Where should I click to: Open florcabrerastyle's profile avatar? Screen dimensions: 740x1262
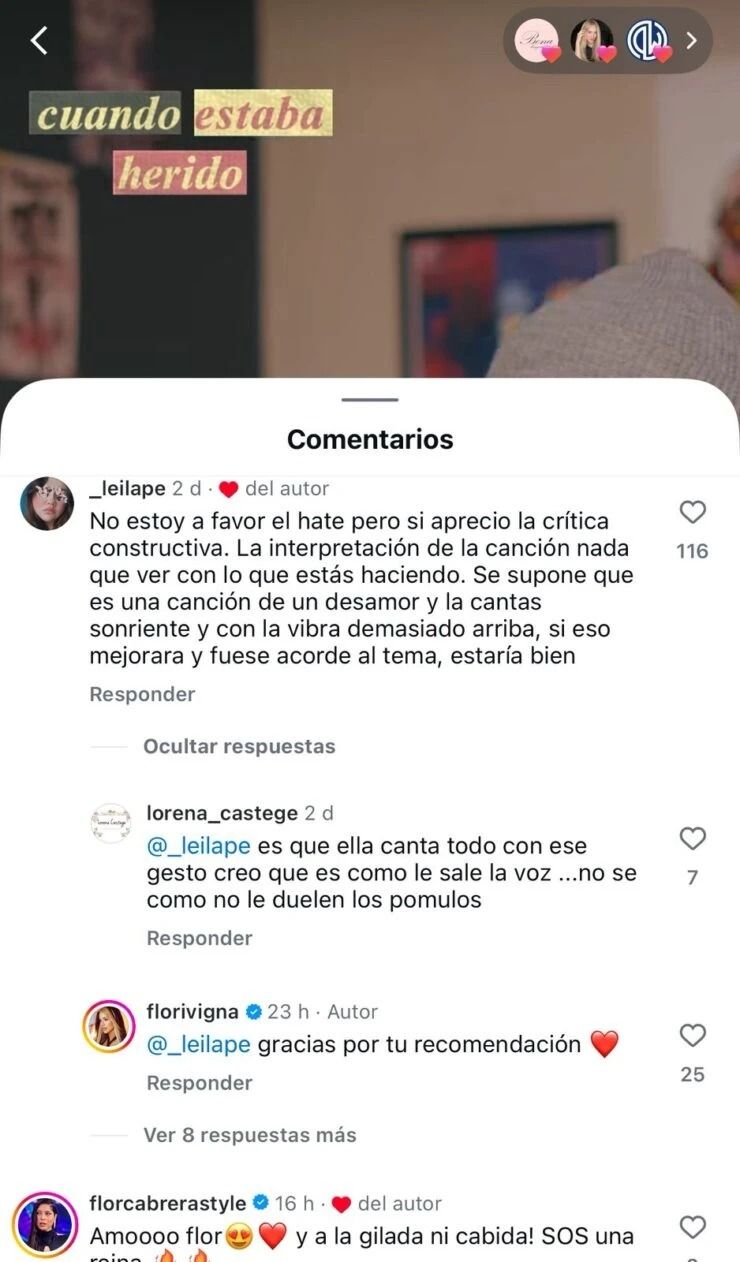pyautogui.click(x=45, y=1221)
